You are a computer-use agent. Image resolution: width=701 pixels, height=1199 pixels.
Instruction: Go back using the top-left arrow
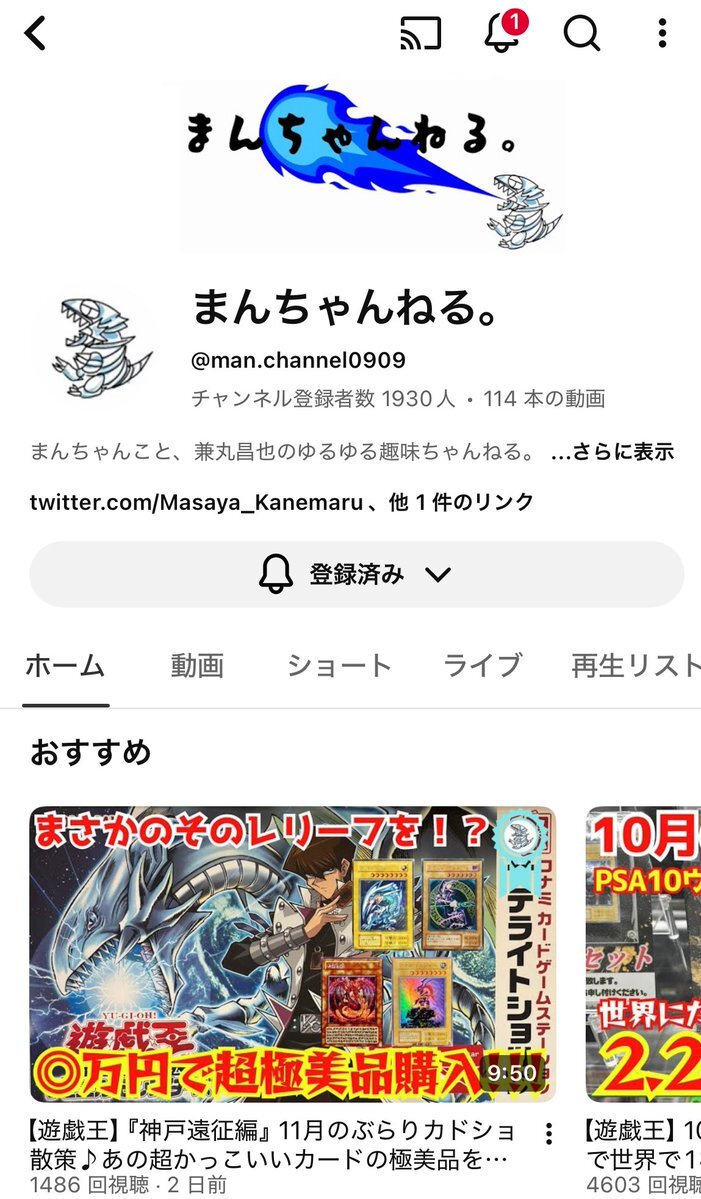[36, 34]
